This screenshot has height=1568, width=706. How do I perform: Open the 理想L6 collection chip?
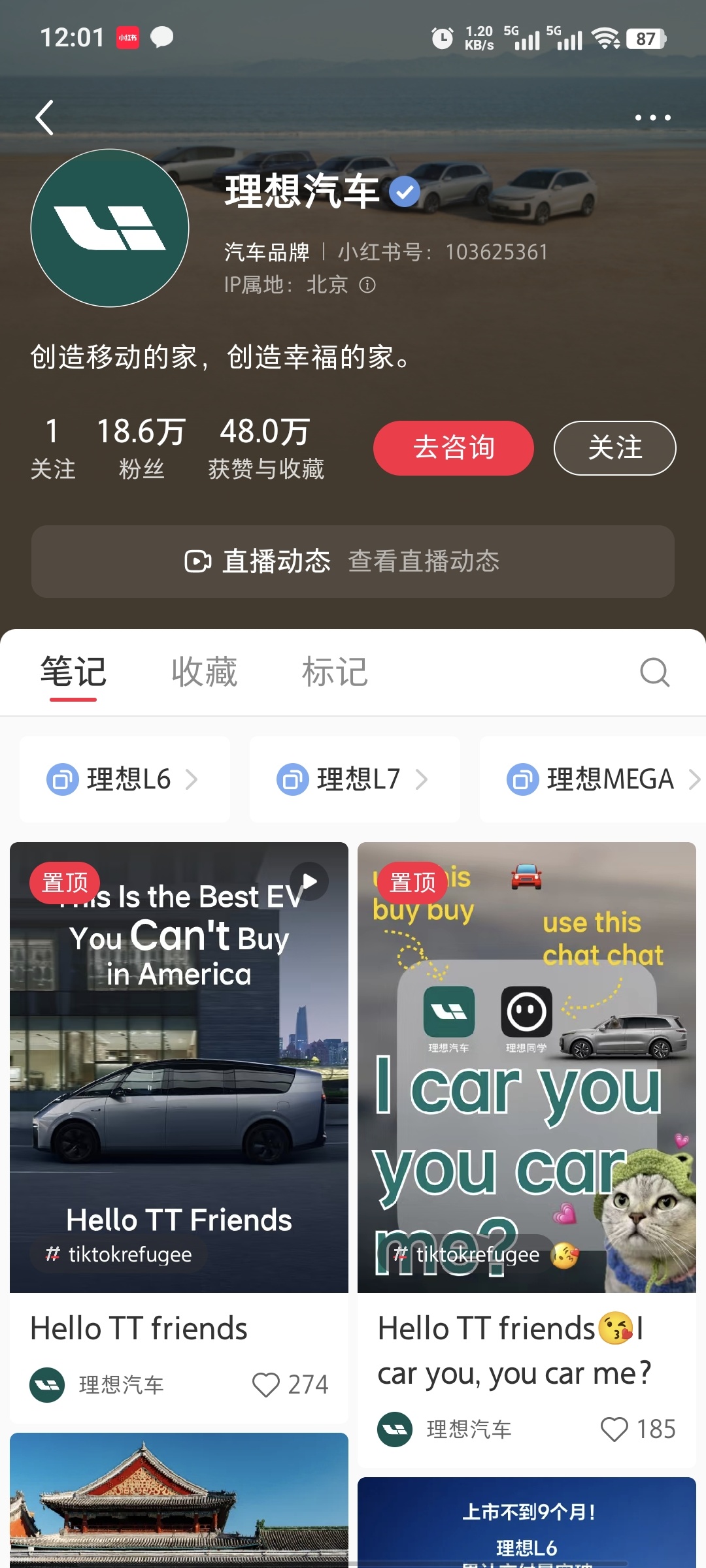coord(124,779)
